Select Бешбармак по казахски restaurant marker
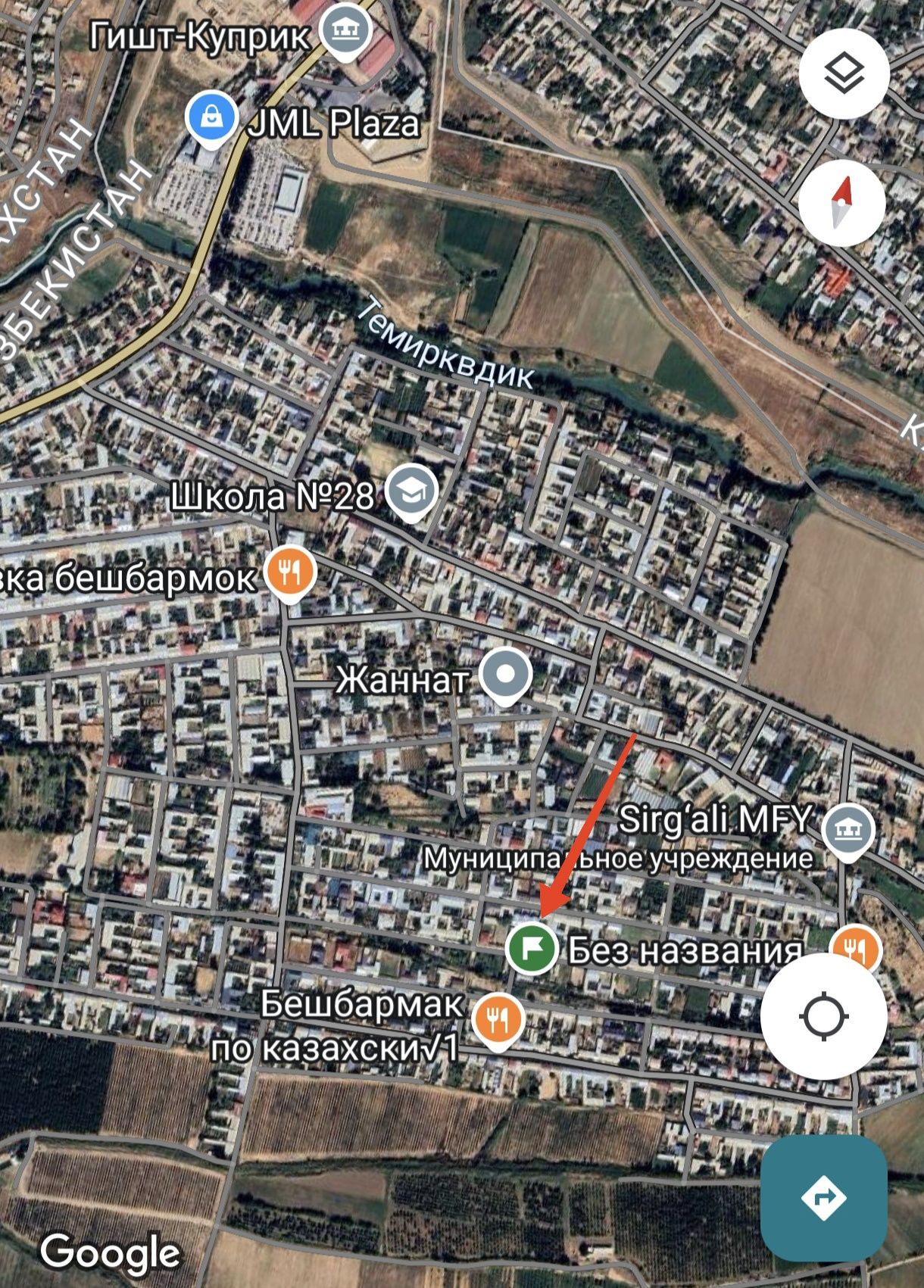 (498, 1018)
